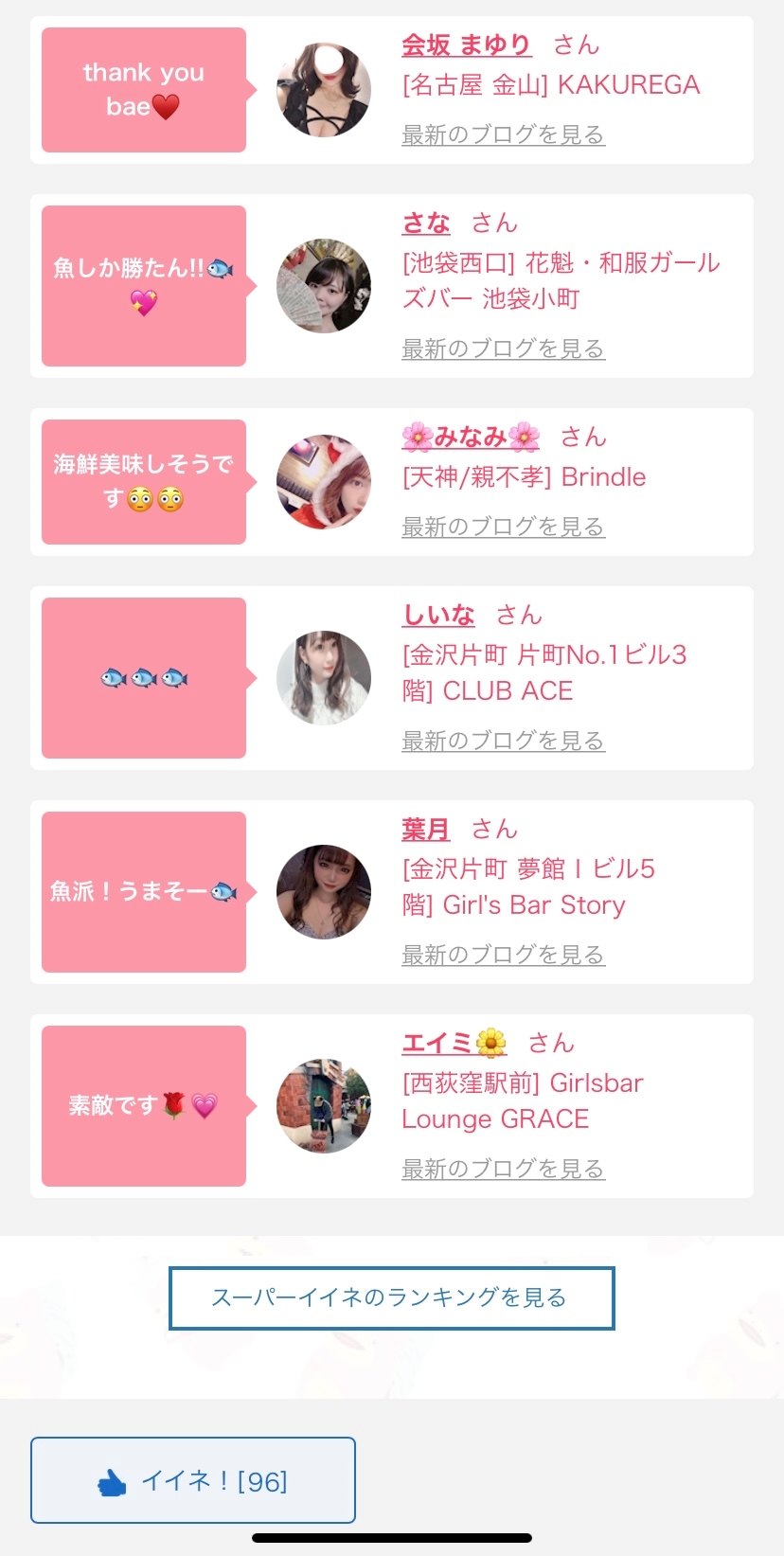
Task: View 会坂 まゆり's latest blog link
Action: [x=503, y=134]
